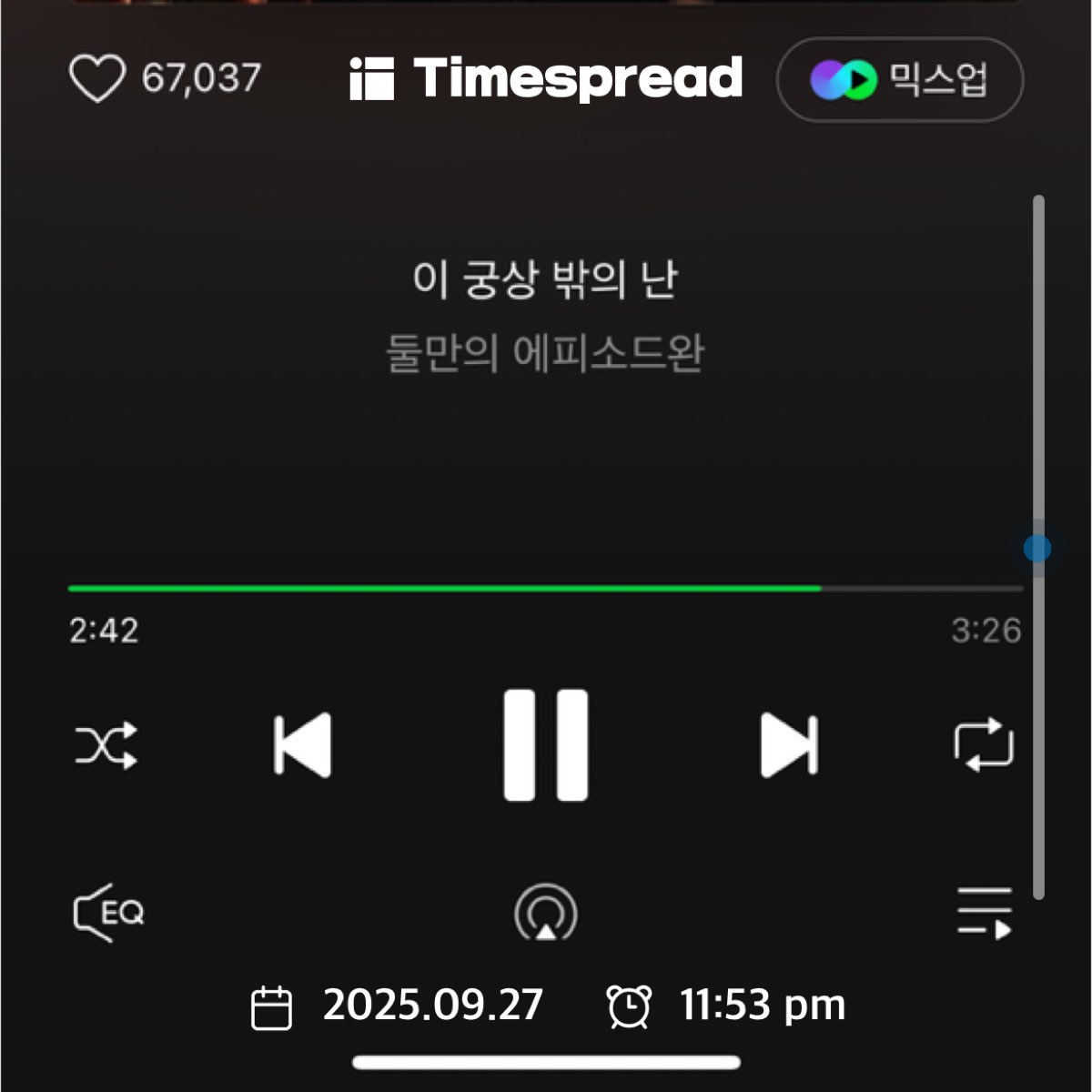Open the 믹스업 mix-up button
The height and width of the screenshot is (1092, 1092).
899,80
